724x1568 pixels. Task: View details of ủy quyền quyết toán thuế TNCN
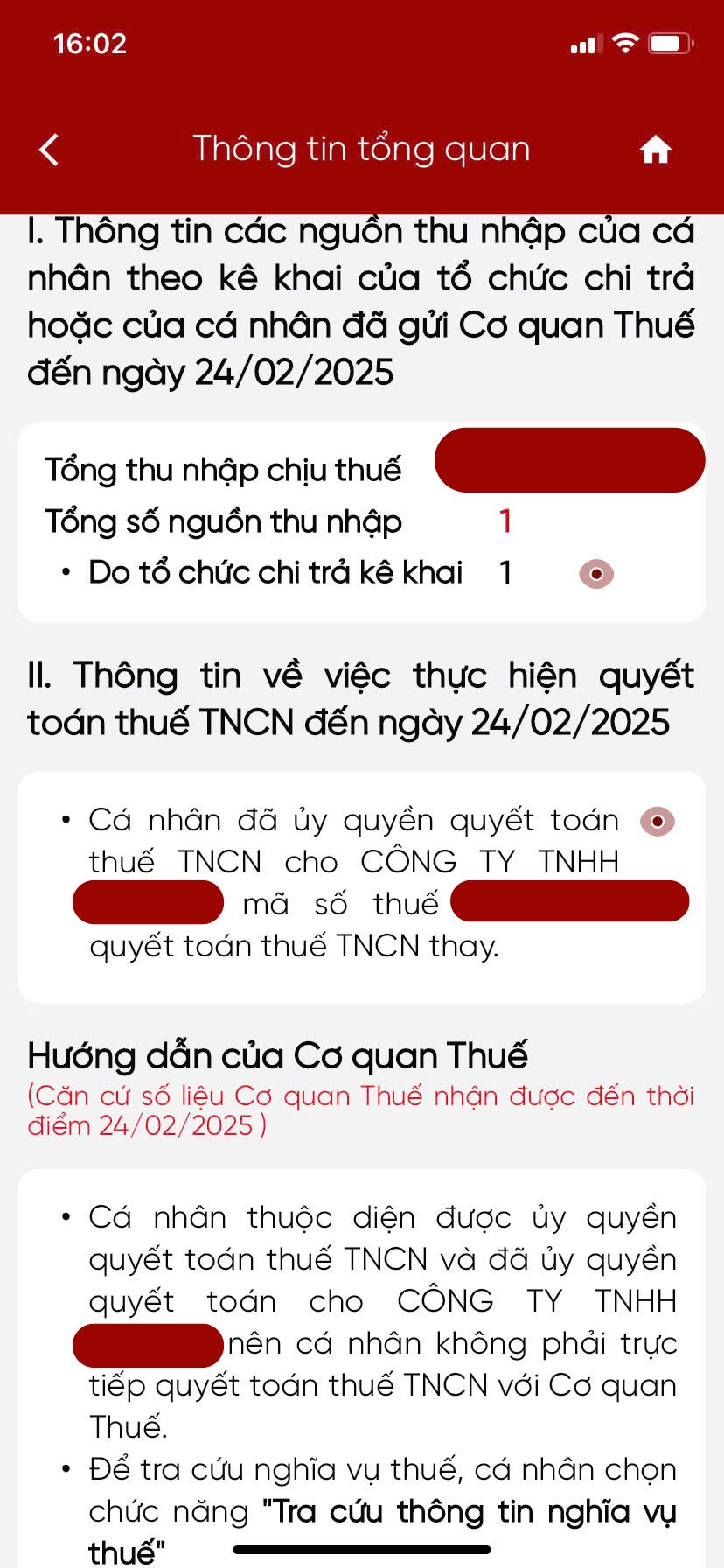pyautogui.click(x=657, y=822)
